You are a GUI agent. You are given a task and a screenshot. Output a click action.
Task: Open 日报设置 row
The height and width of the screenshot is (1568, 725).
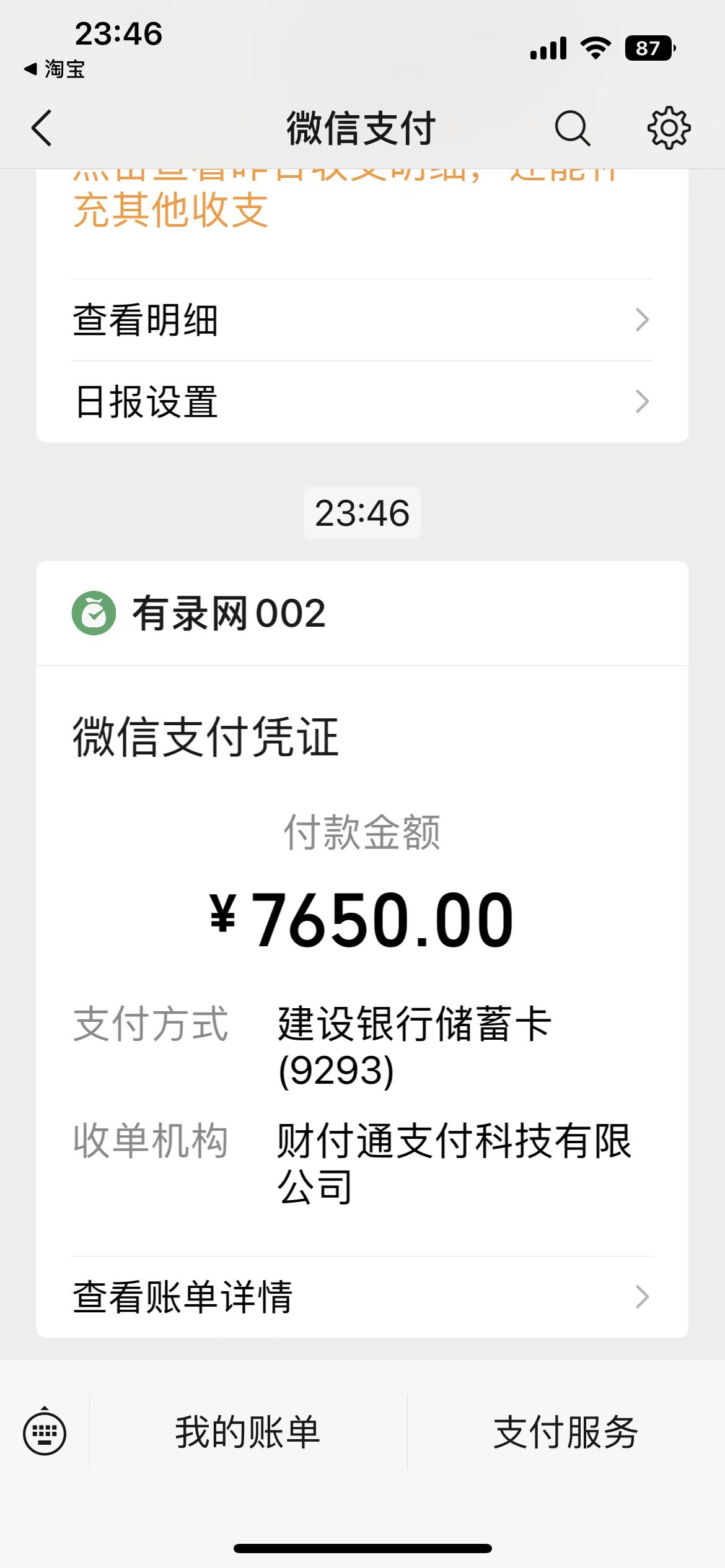coord(362,401)
